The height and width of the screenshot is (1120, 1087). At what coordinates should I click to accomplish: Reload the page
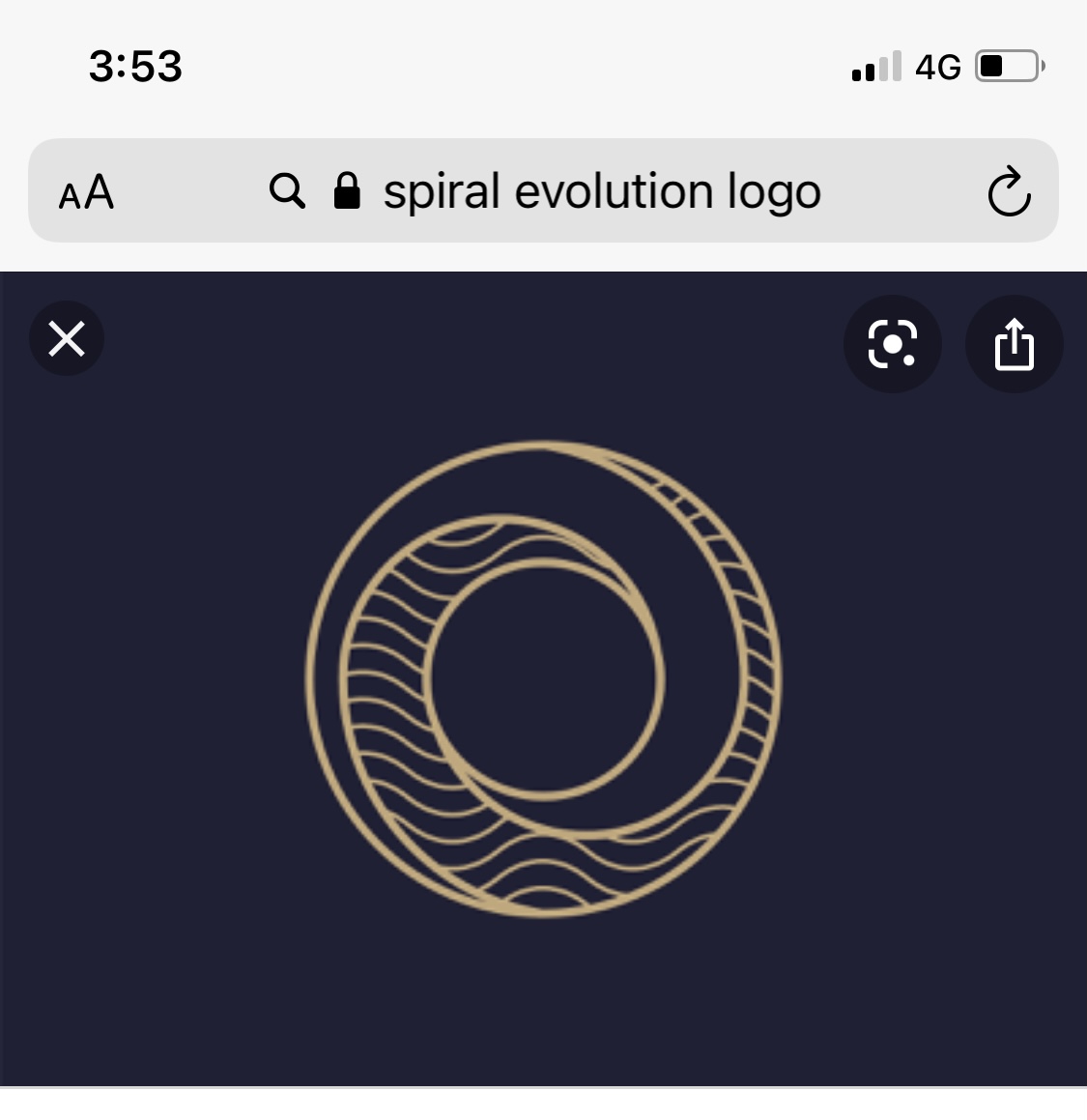[x=1009, y=191]
